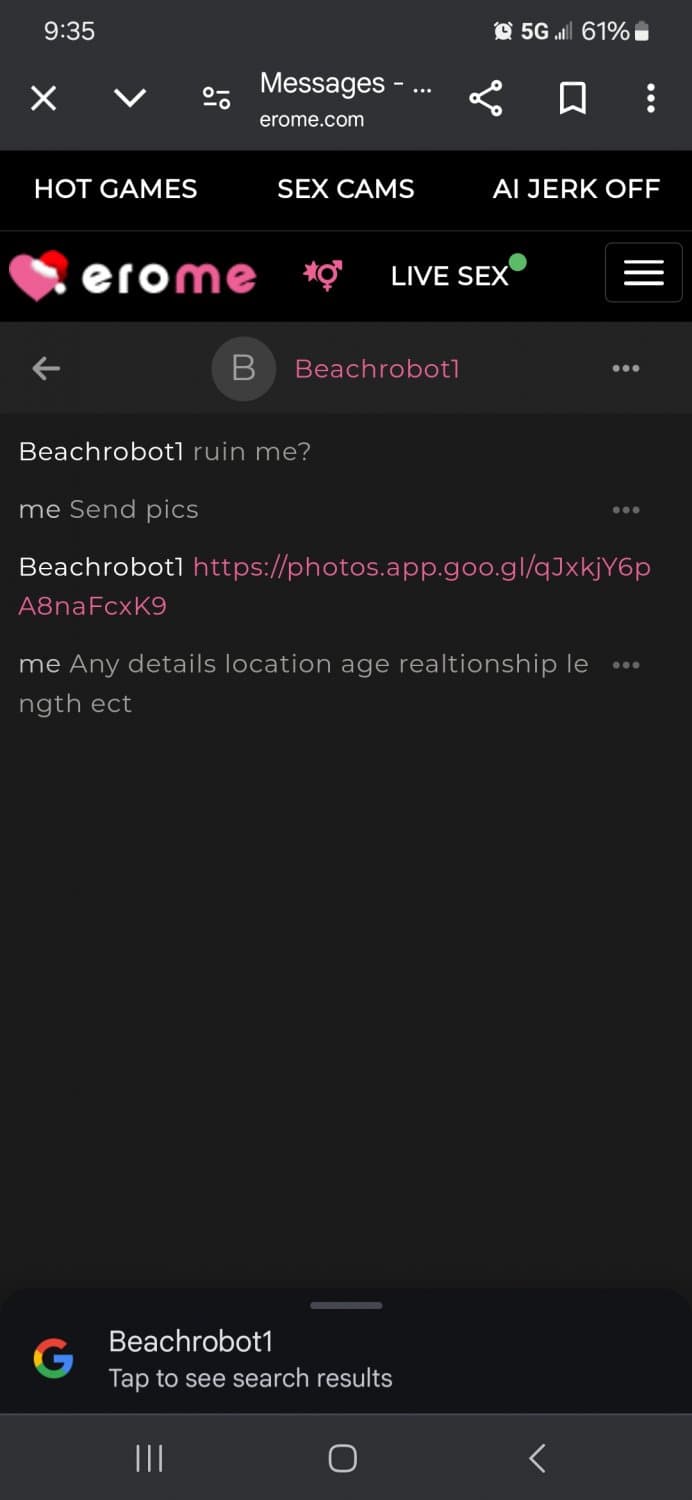Open the SEX CAMS link
The width and height of the screenshot is (692, 1500).
[x=345, y=189]
